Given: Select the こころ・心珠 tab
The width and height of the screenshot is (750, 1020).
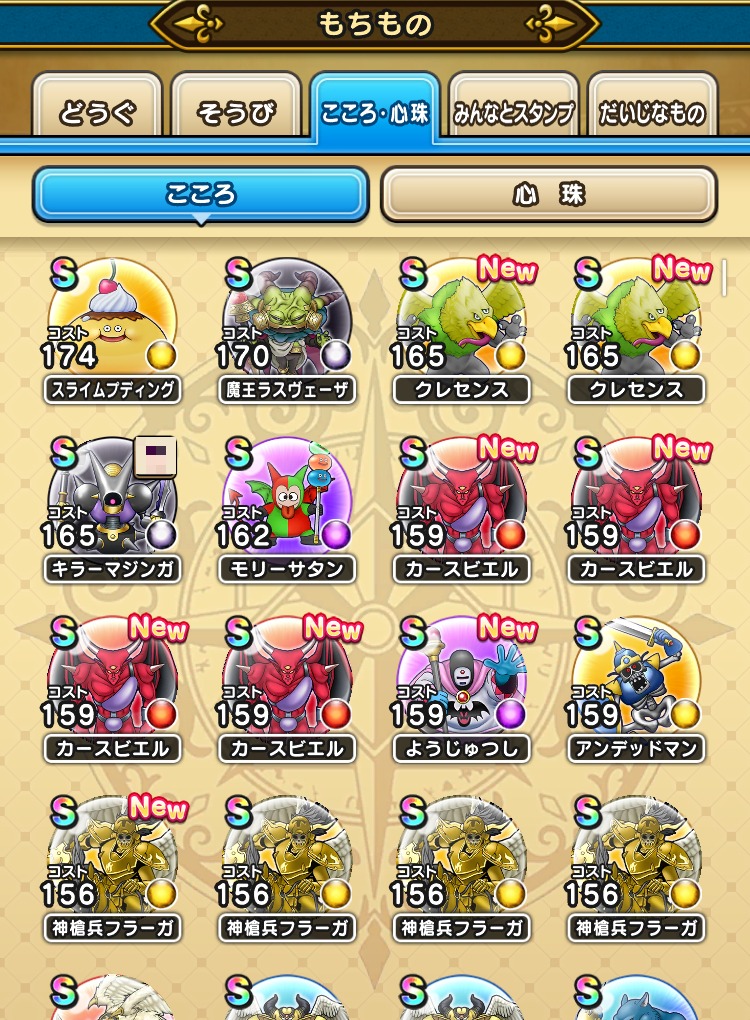Looking at the screenshot, I should 375,110.
